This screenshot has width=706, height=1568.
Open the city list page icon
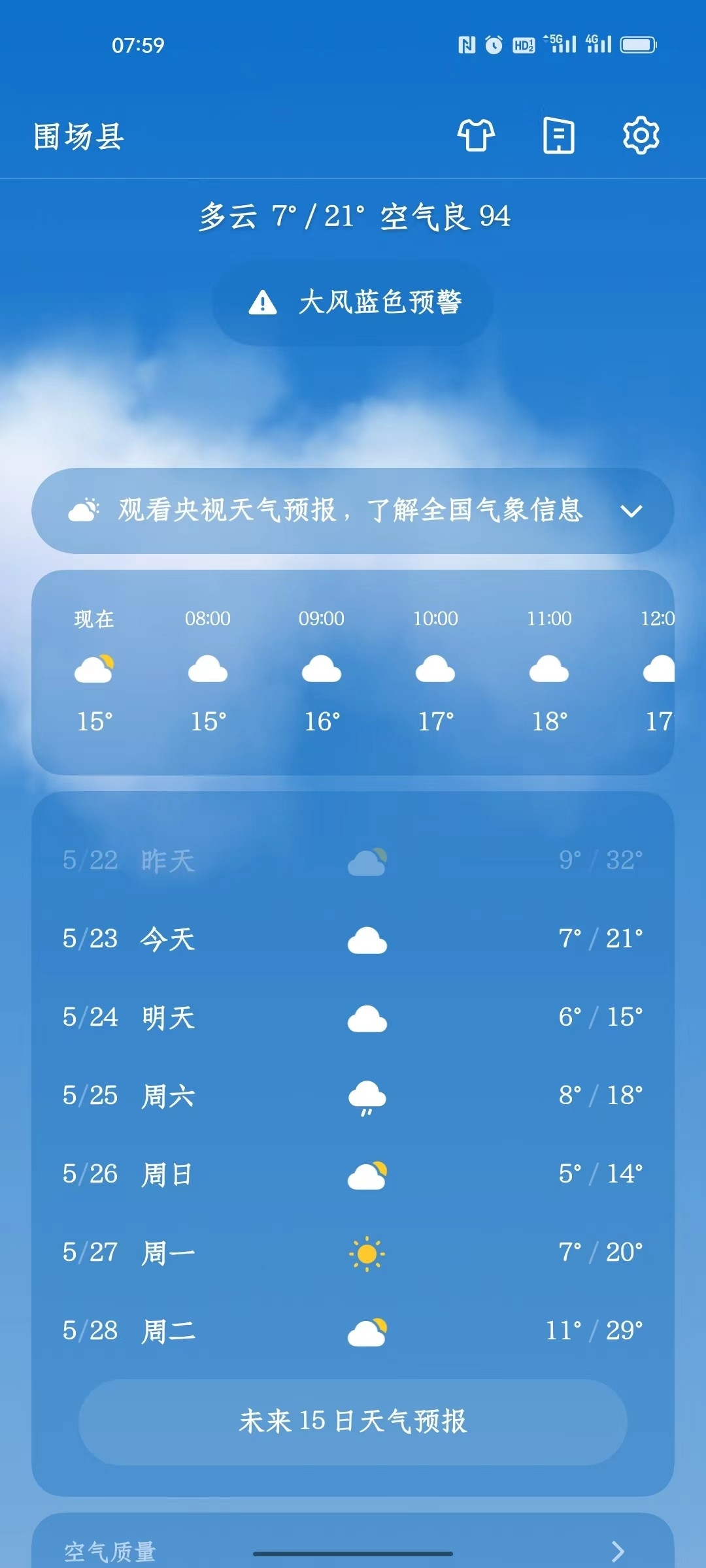pyautogui.click(x=559, y=135)
